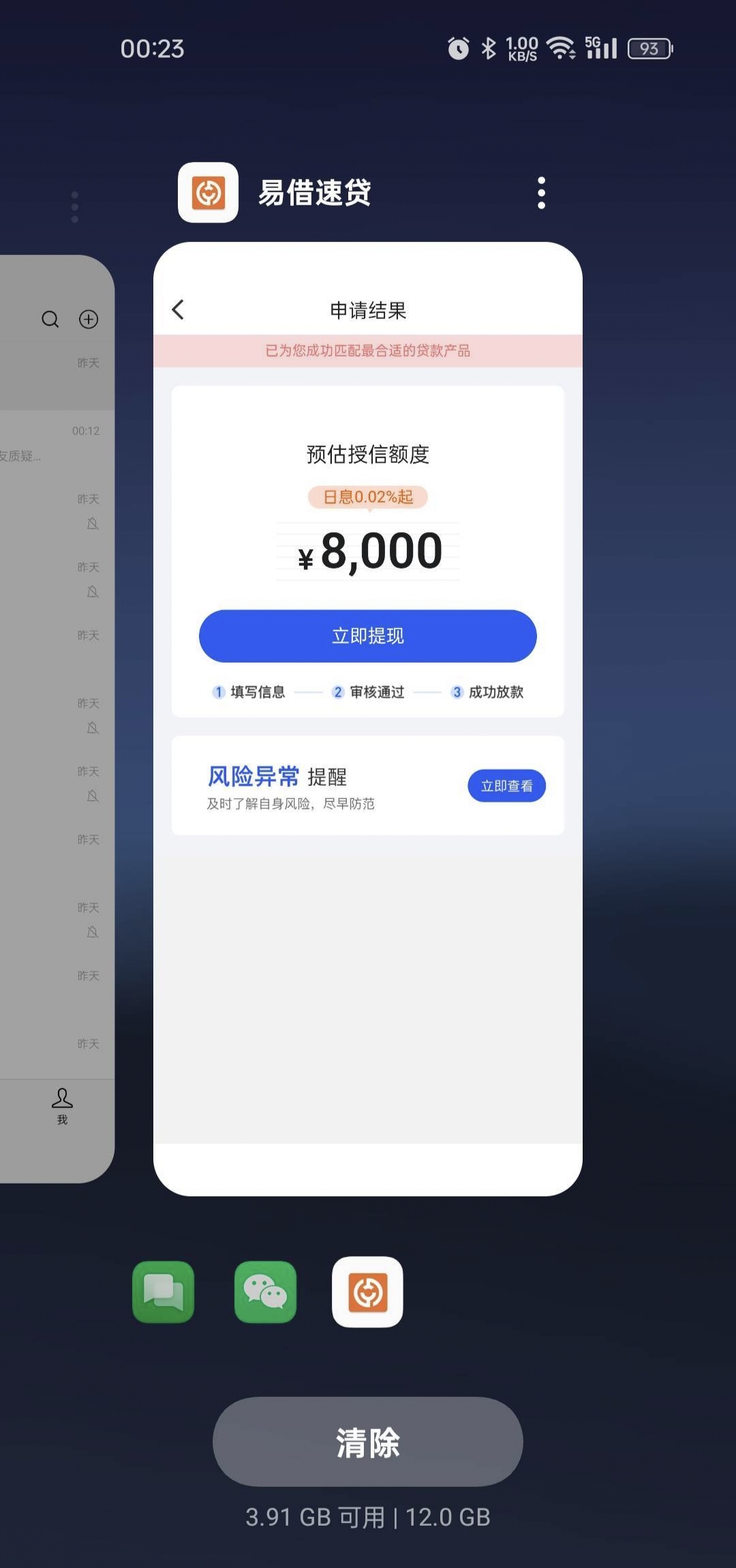Select the 易借速贷 icon in the bottom app strip
This screenshot has height=1568, width=736.
click(367, 1292)
